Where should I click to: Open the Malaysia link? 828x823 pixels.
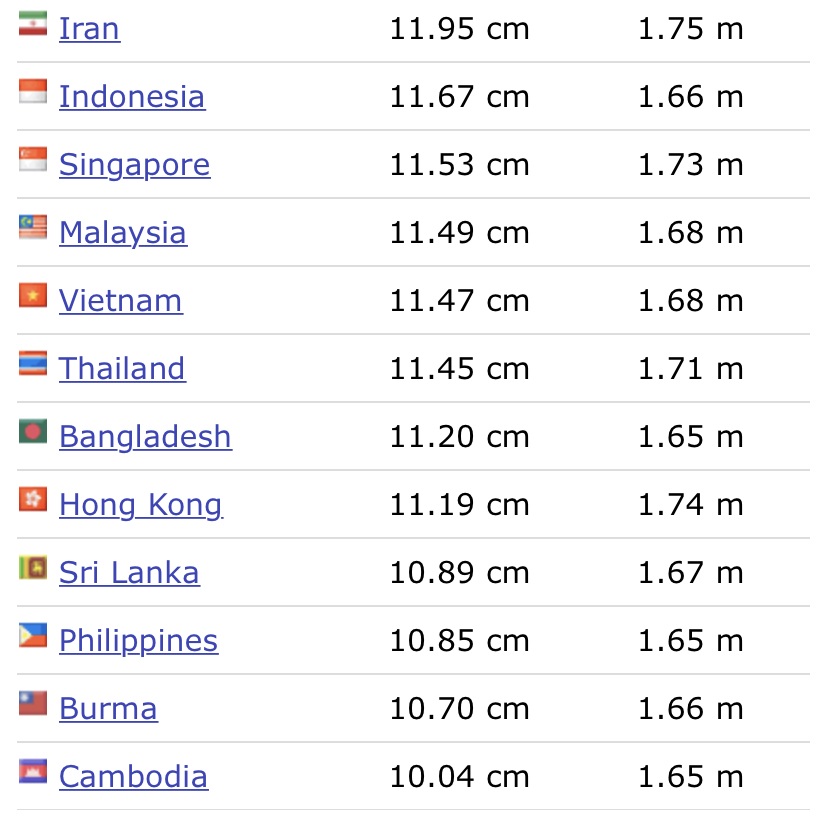point(122,233)
